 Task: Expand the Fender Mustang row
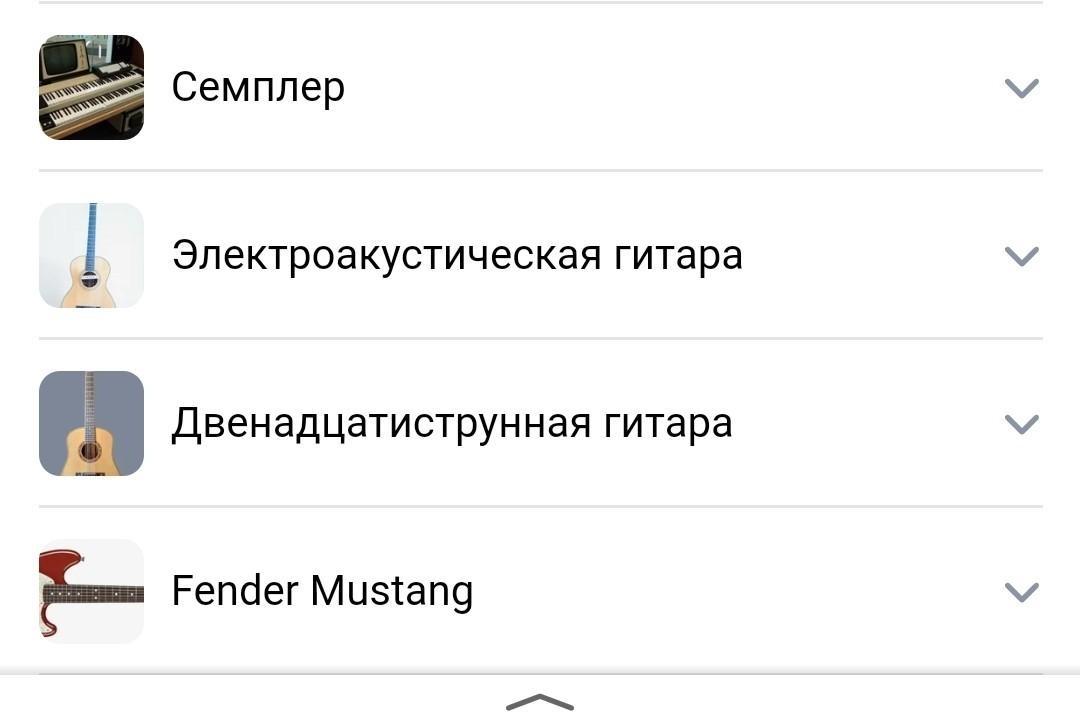click(1021, 592)
